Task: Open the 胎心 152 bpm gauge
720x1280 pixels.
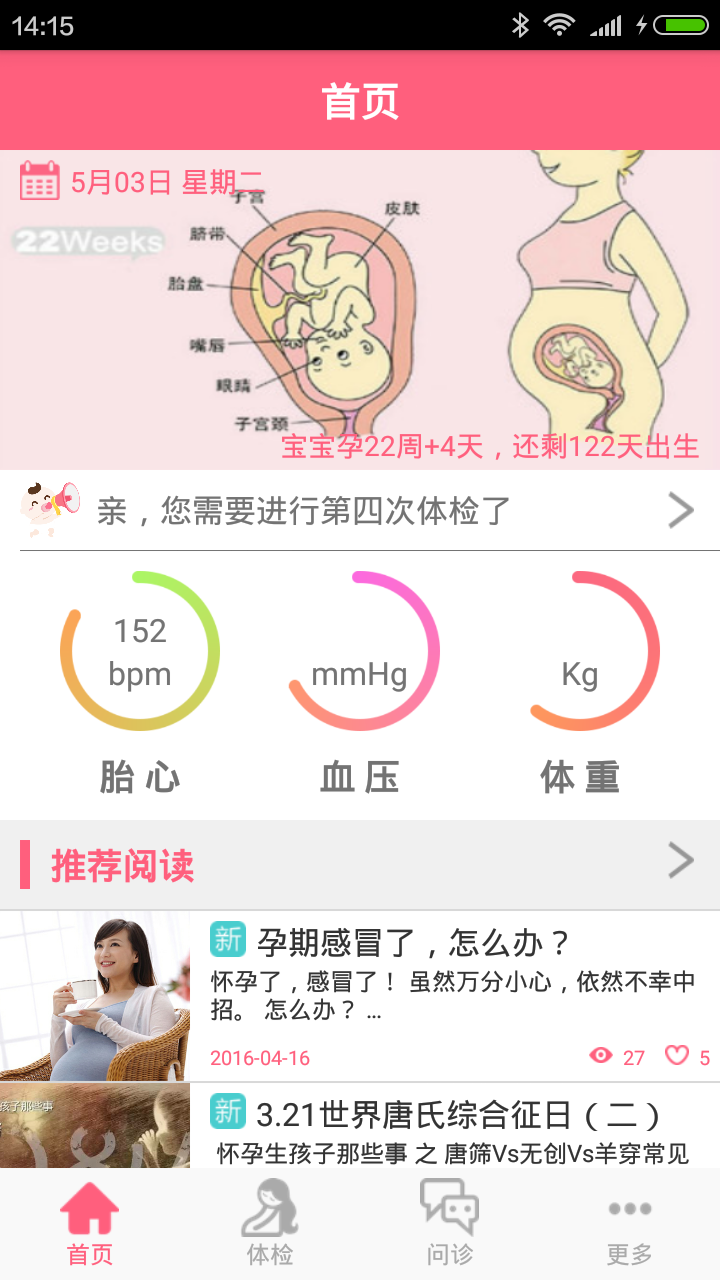Action: (x=140, y=651)
